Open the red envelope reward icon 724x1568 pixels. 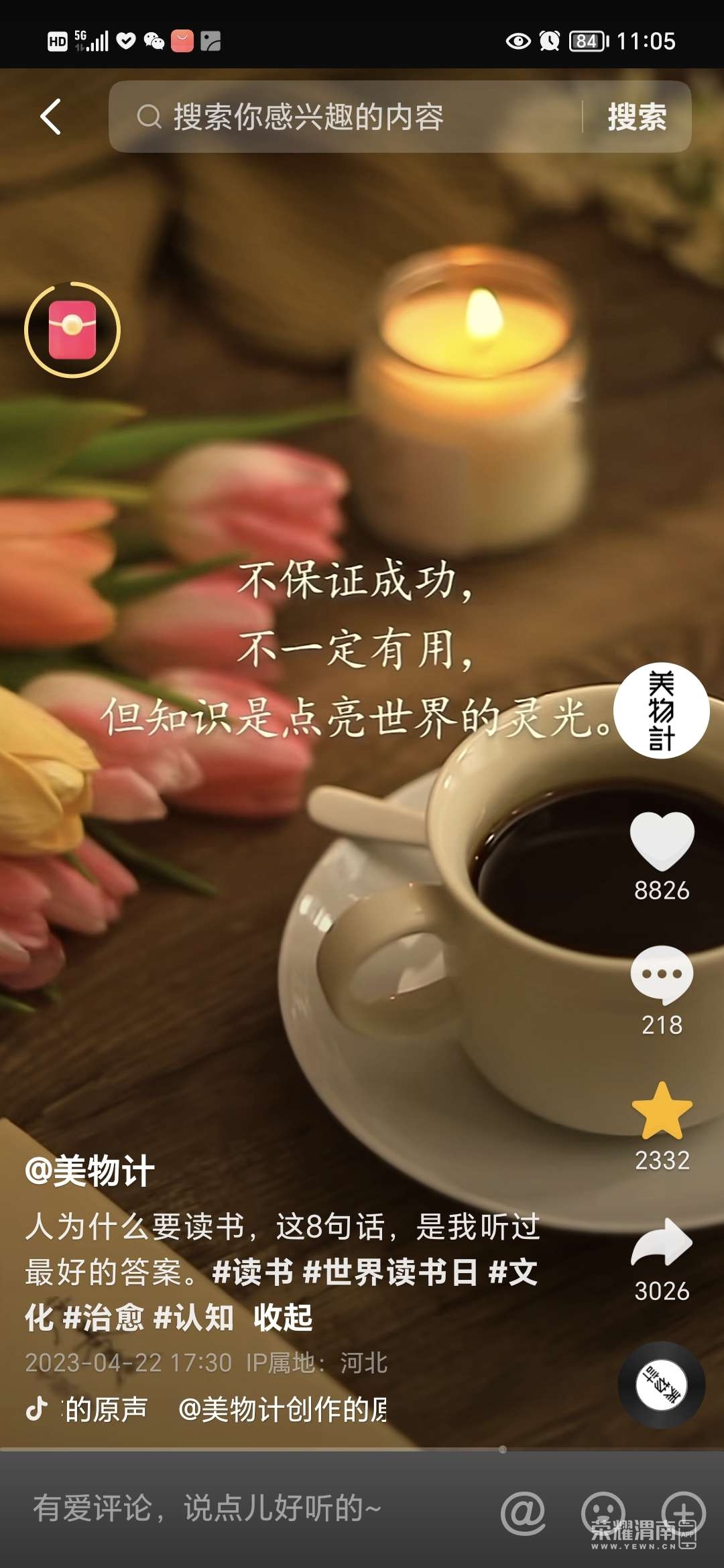[72, 330]
